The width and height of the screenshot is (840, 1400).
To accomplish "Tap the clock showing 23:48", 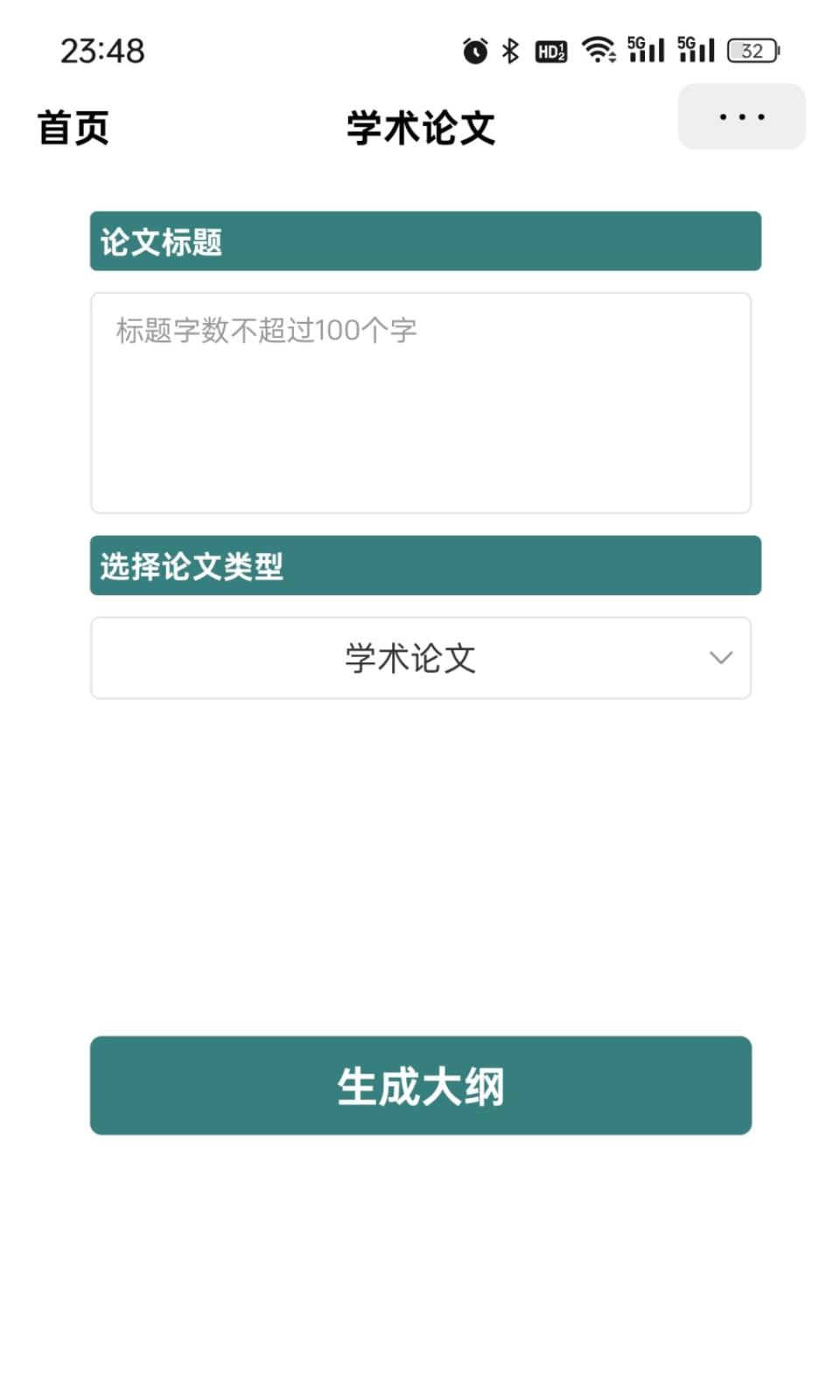I will 104,51.
